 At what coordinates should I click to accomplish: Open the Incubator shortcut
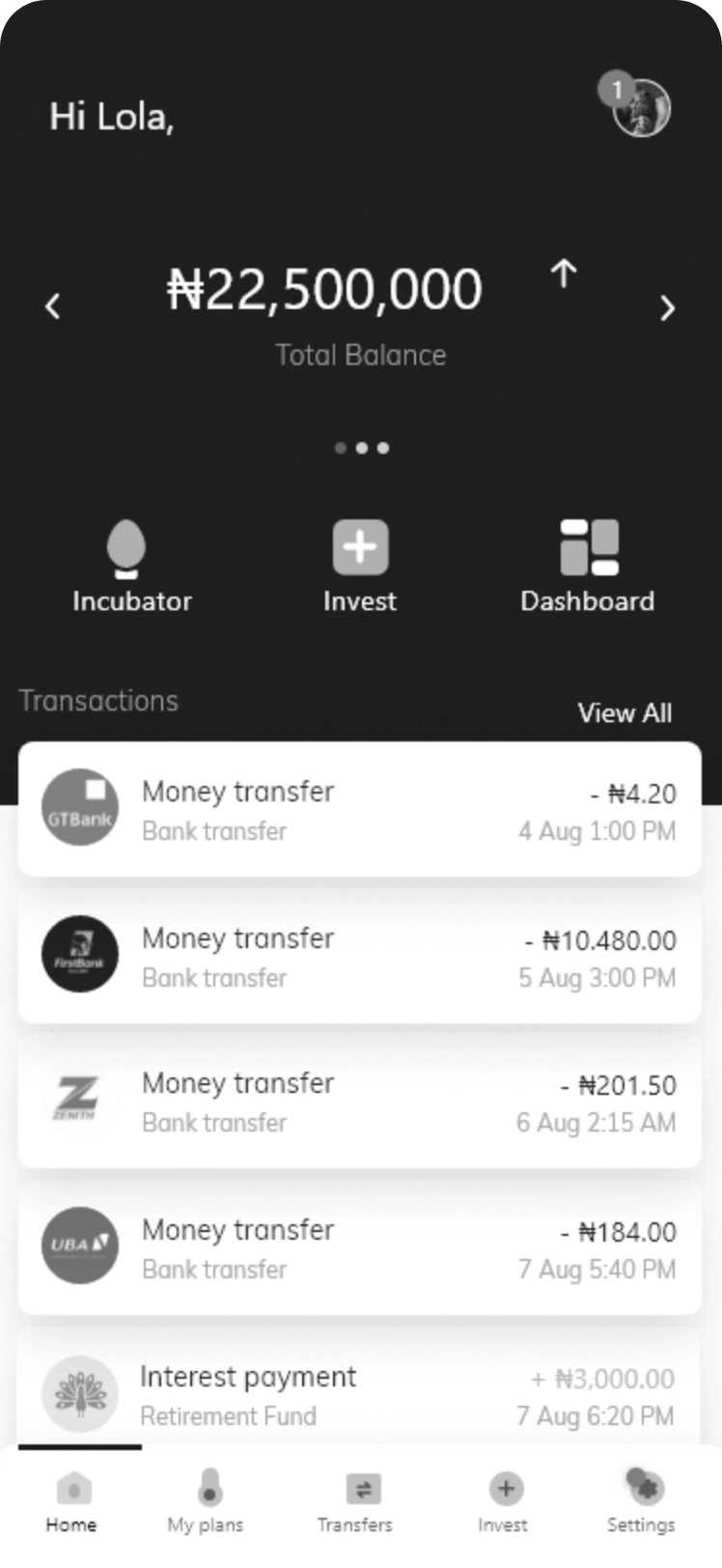point(131,568)
